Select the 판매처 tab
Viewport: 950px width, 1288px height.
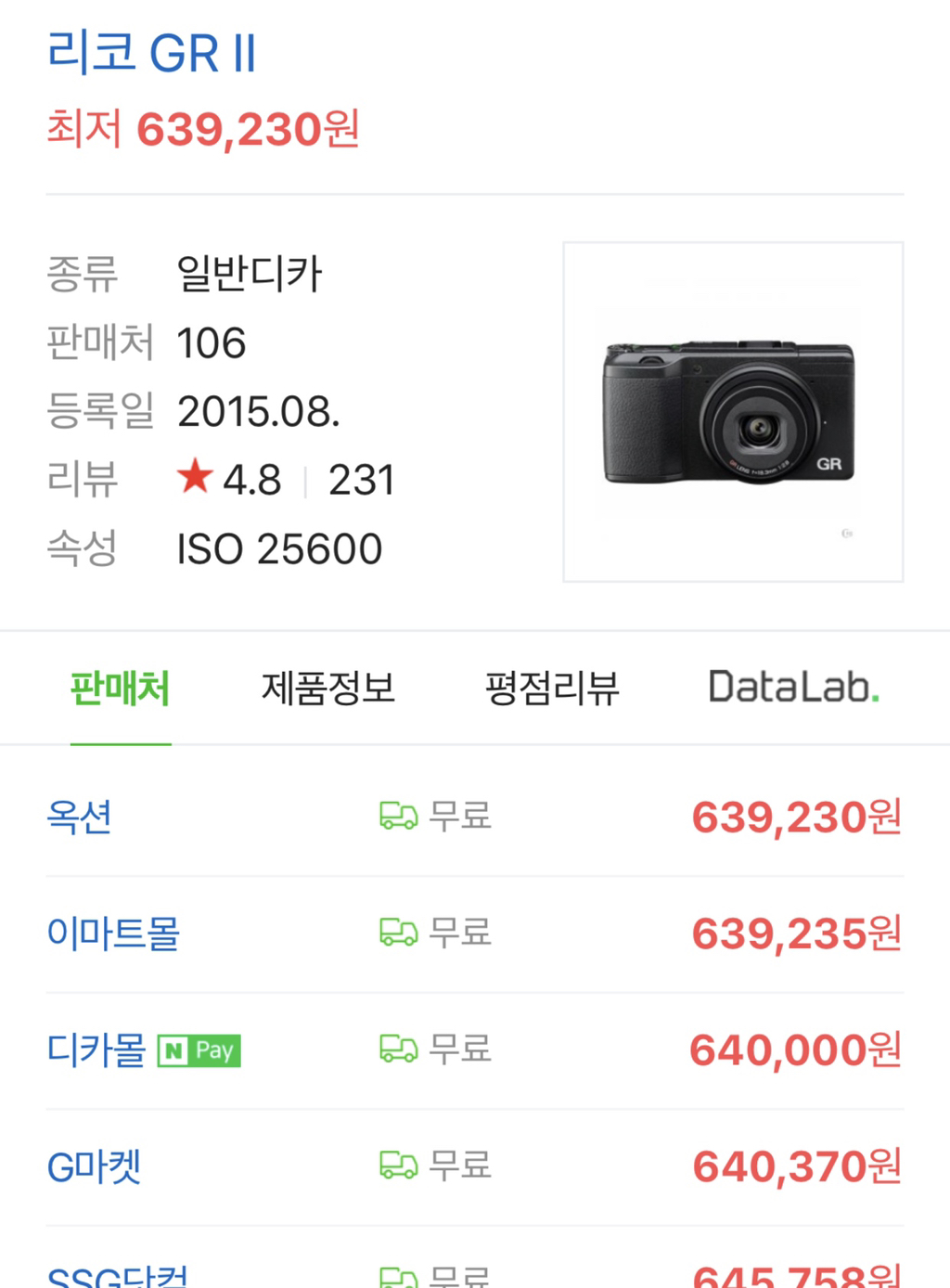click(x=121, y=689)
